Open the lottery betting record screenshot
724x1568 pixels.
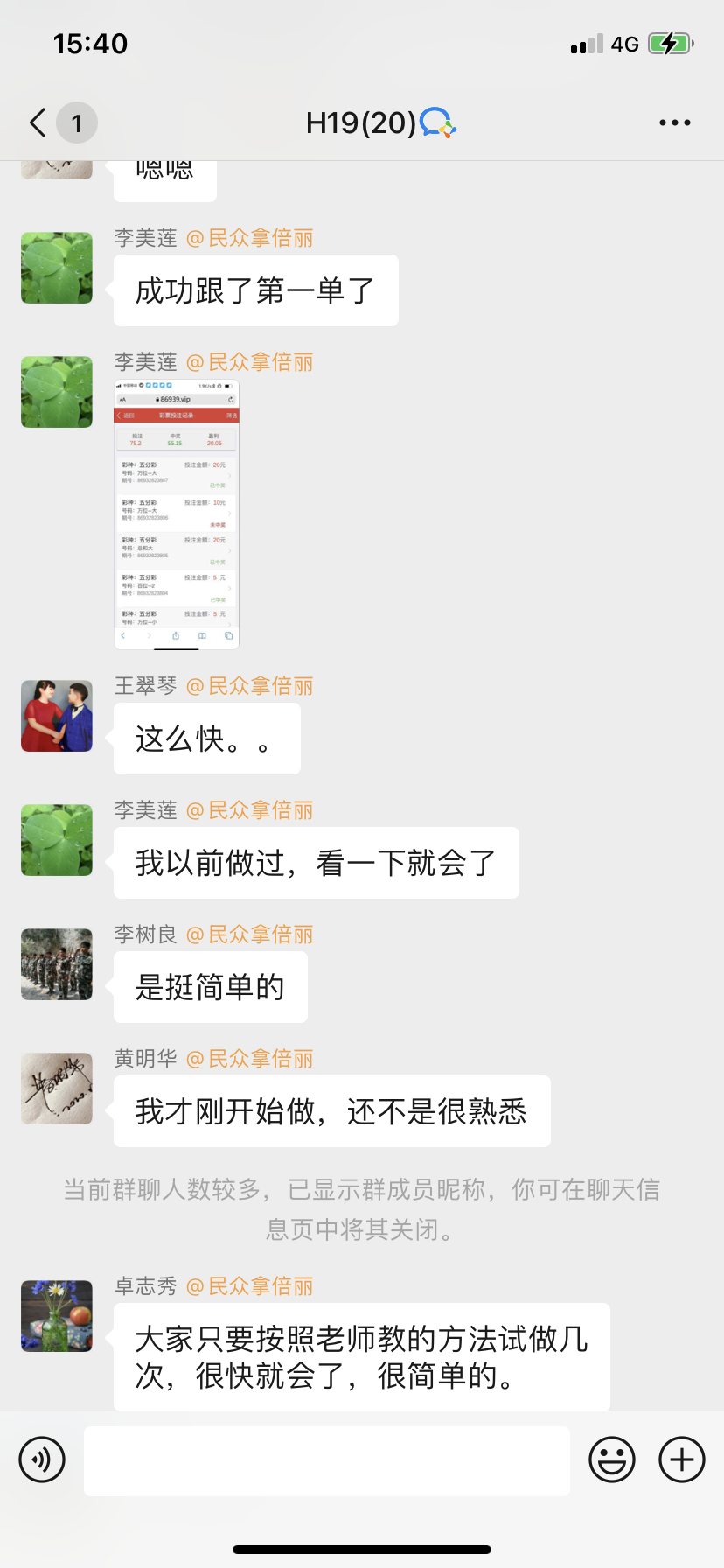[x=176, y=514]
